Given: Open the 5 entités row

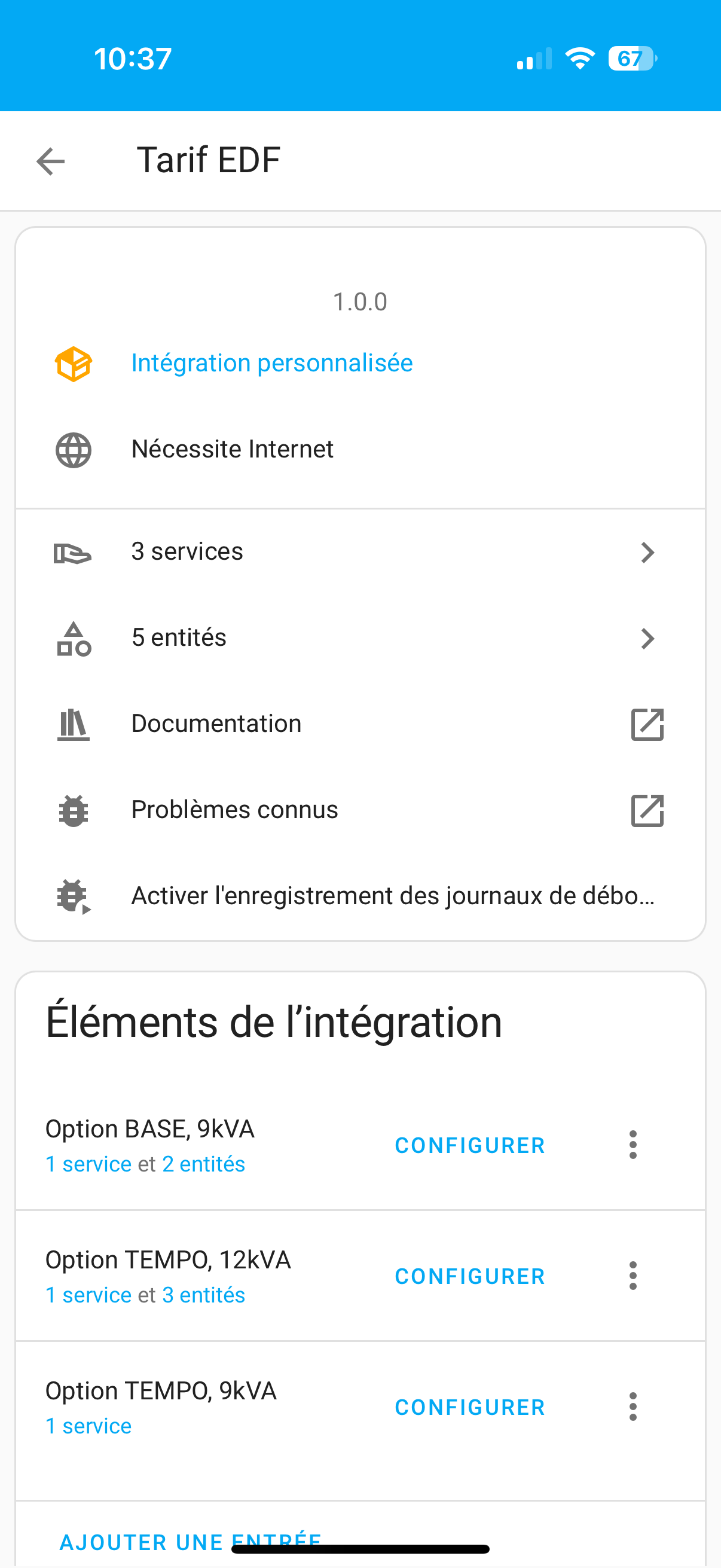Looking at the screenshot, I should (x=360, y=638).
